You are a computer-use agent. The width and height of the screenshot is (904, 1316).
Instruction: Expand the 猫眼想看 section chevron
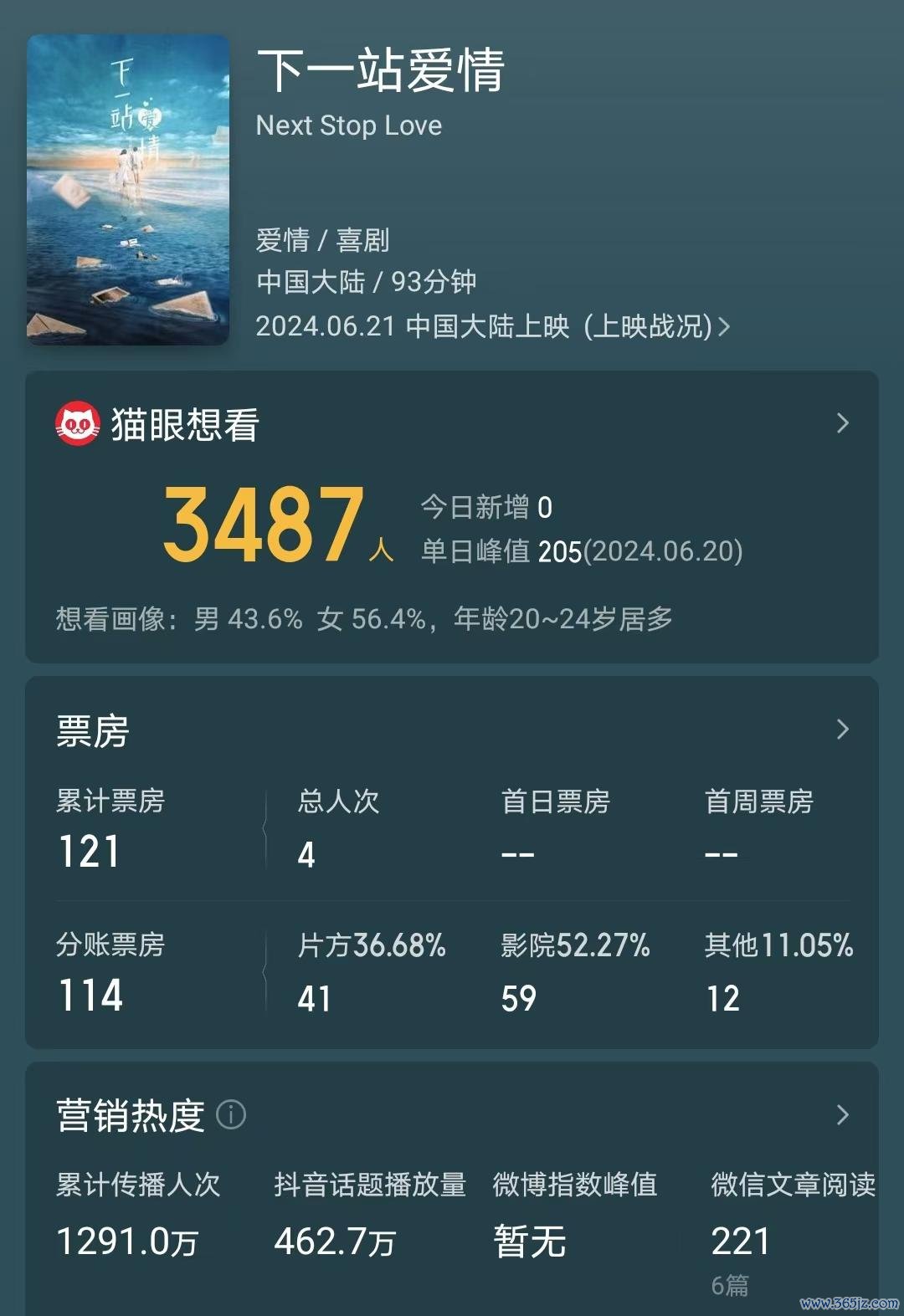[x=843, y=423]
